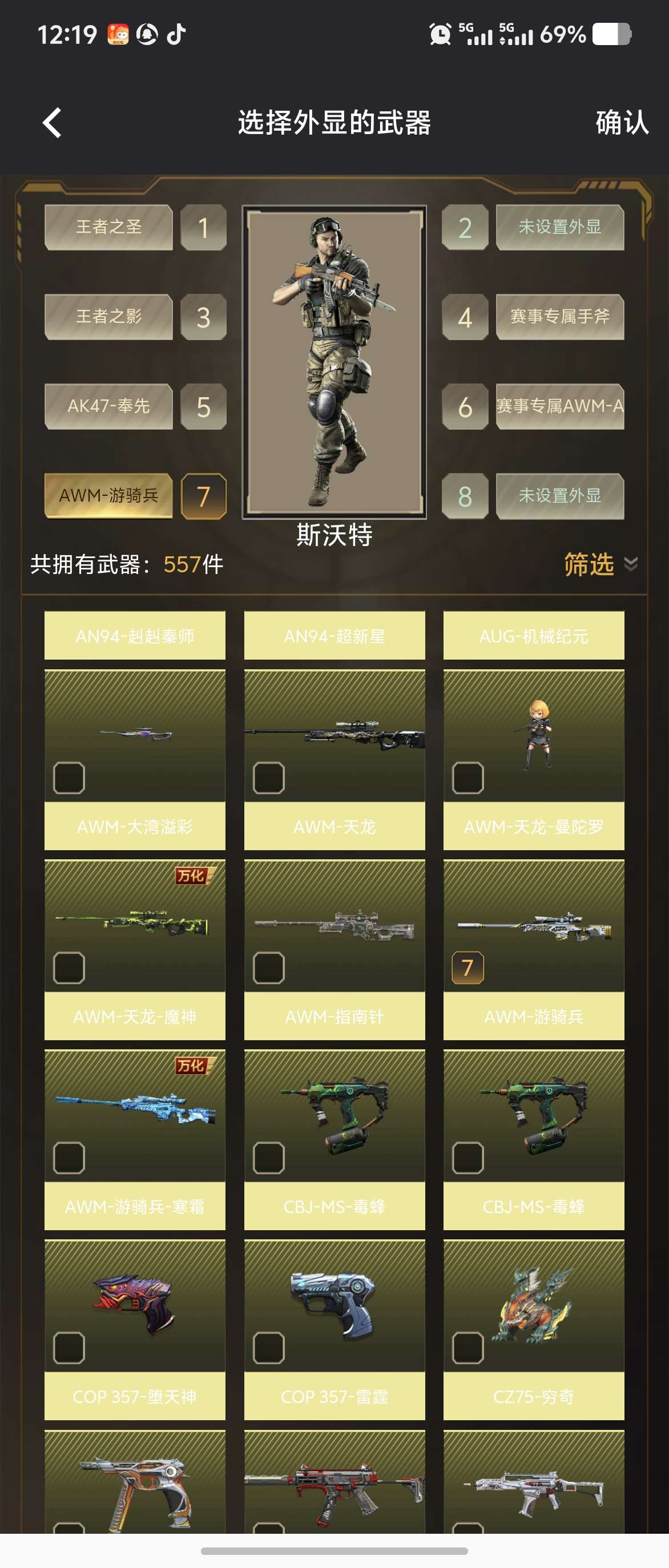Screen dimensions: 669x1568
Task: Expand the 筛选 filter dropdown
Action: coord(600,564)
